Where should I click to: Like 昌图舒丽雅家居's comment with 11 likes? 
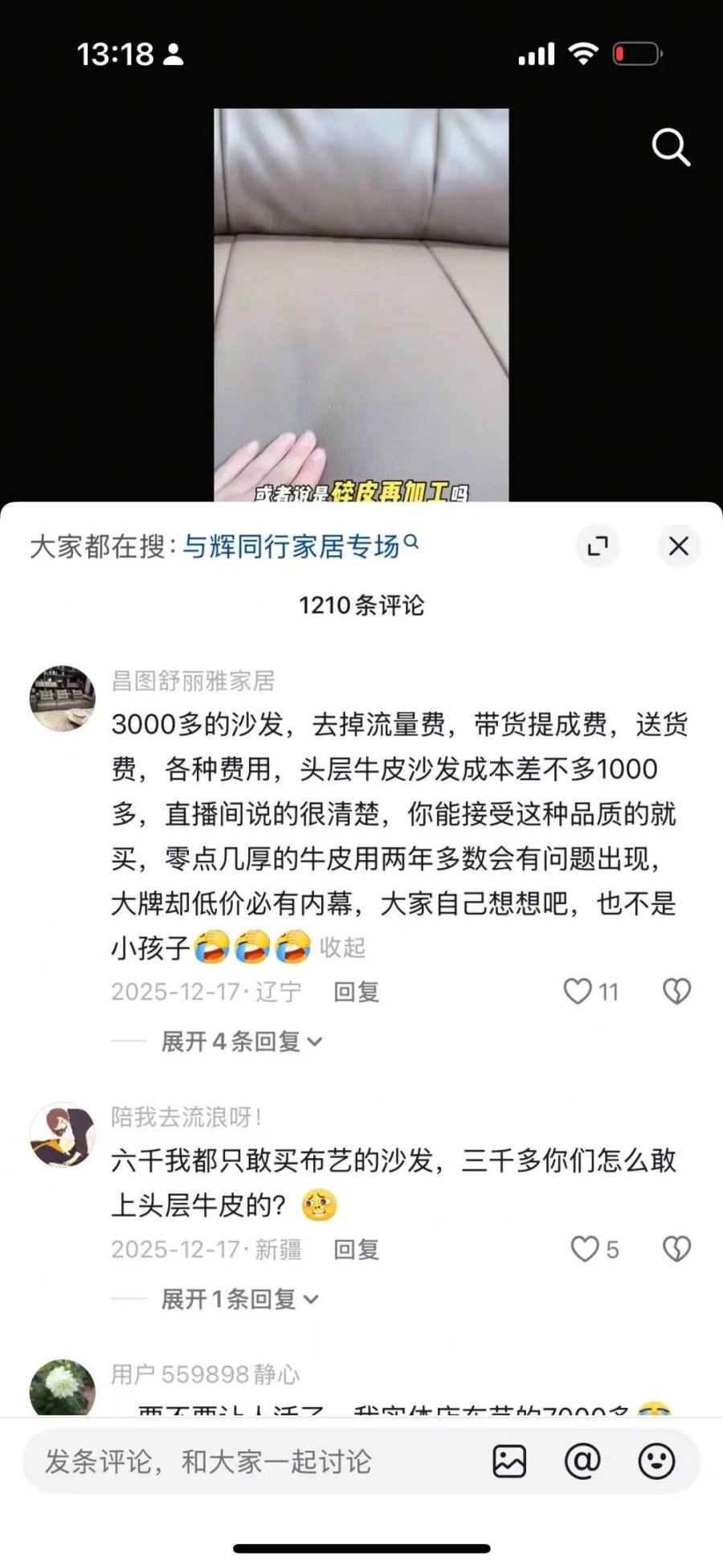coord(578,991)
